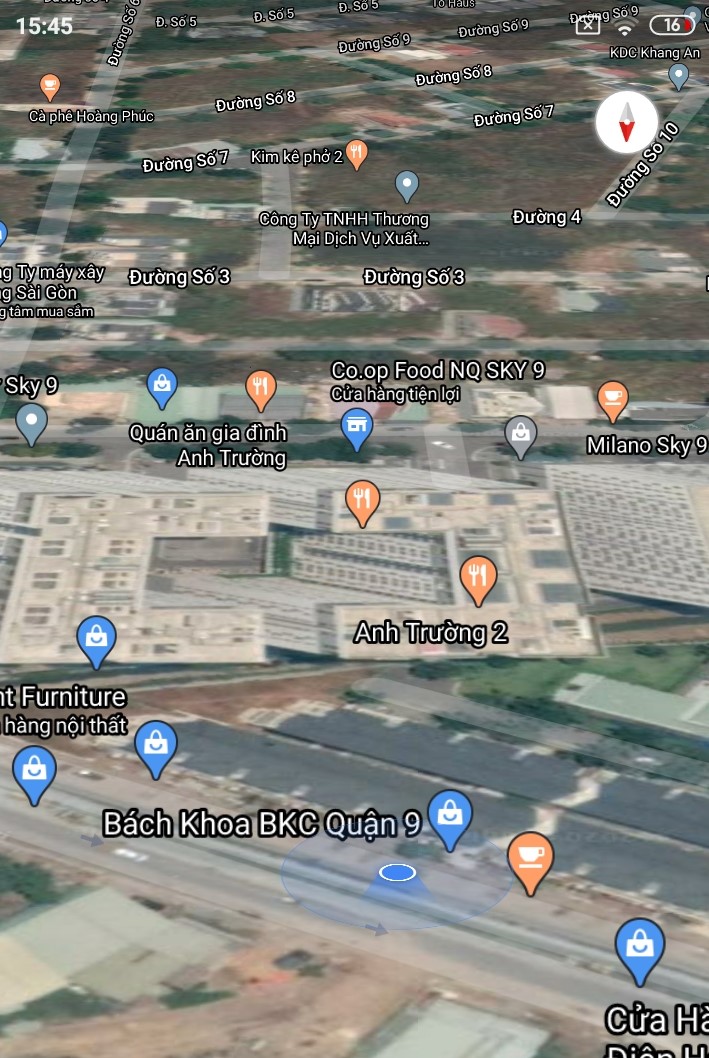The image size is (709, 1058).
Task: Open Quán ăn gia đình Anh Trường pin
Action: click(x=261, y=388)
